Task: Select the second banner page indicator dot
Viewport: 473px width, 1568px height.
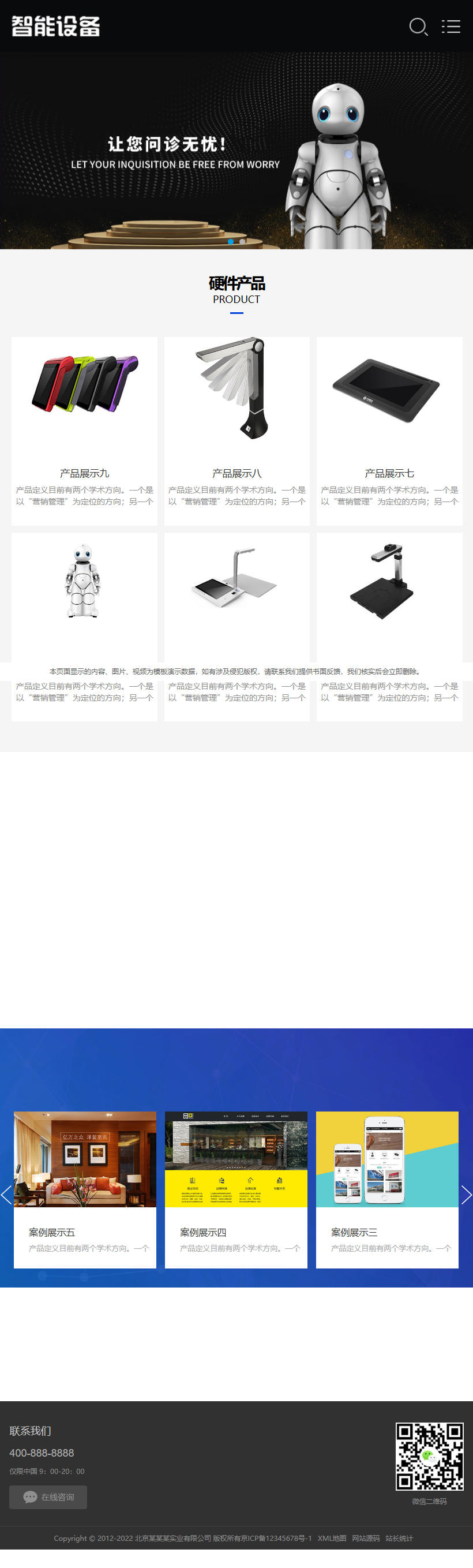Action: [x=242, y=242]
